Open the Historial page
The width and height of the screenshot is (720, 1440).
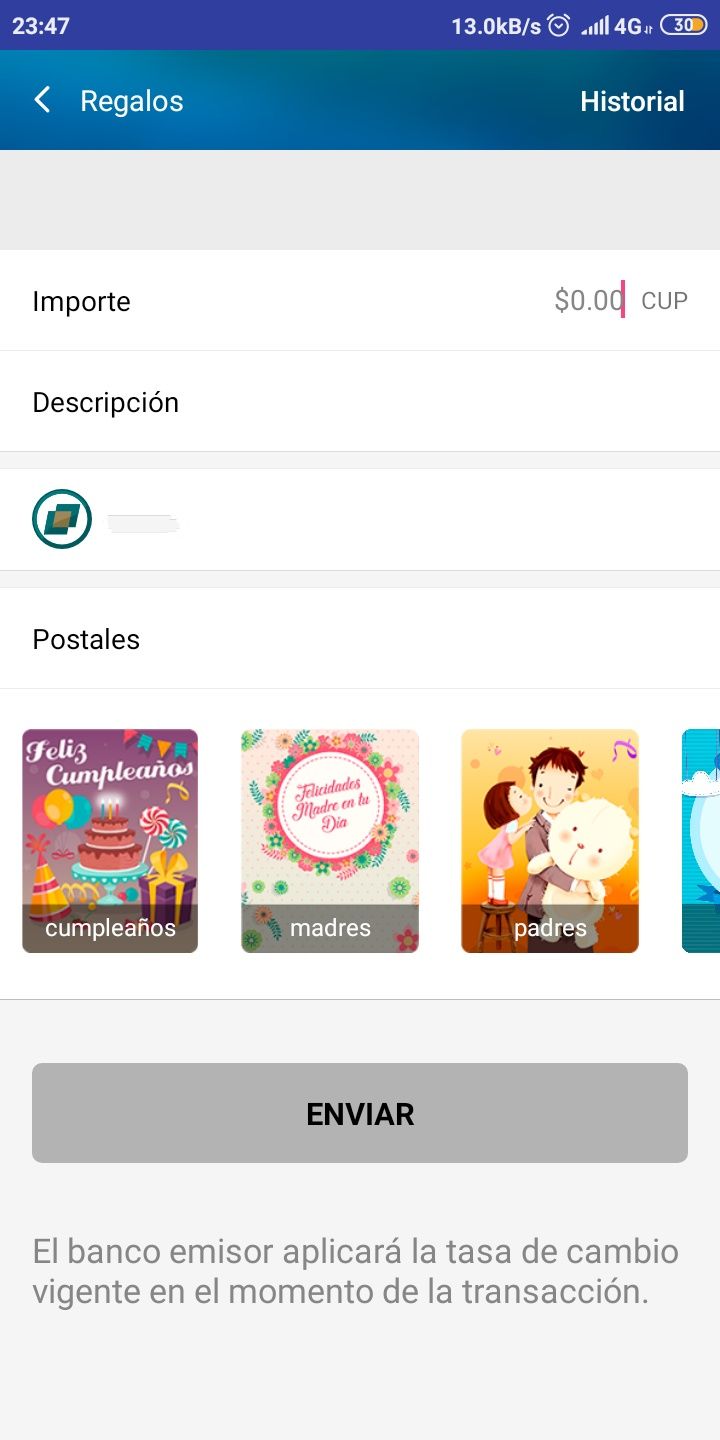click(632, 101)
